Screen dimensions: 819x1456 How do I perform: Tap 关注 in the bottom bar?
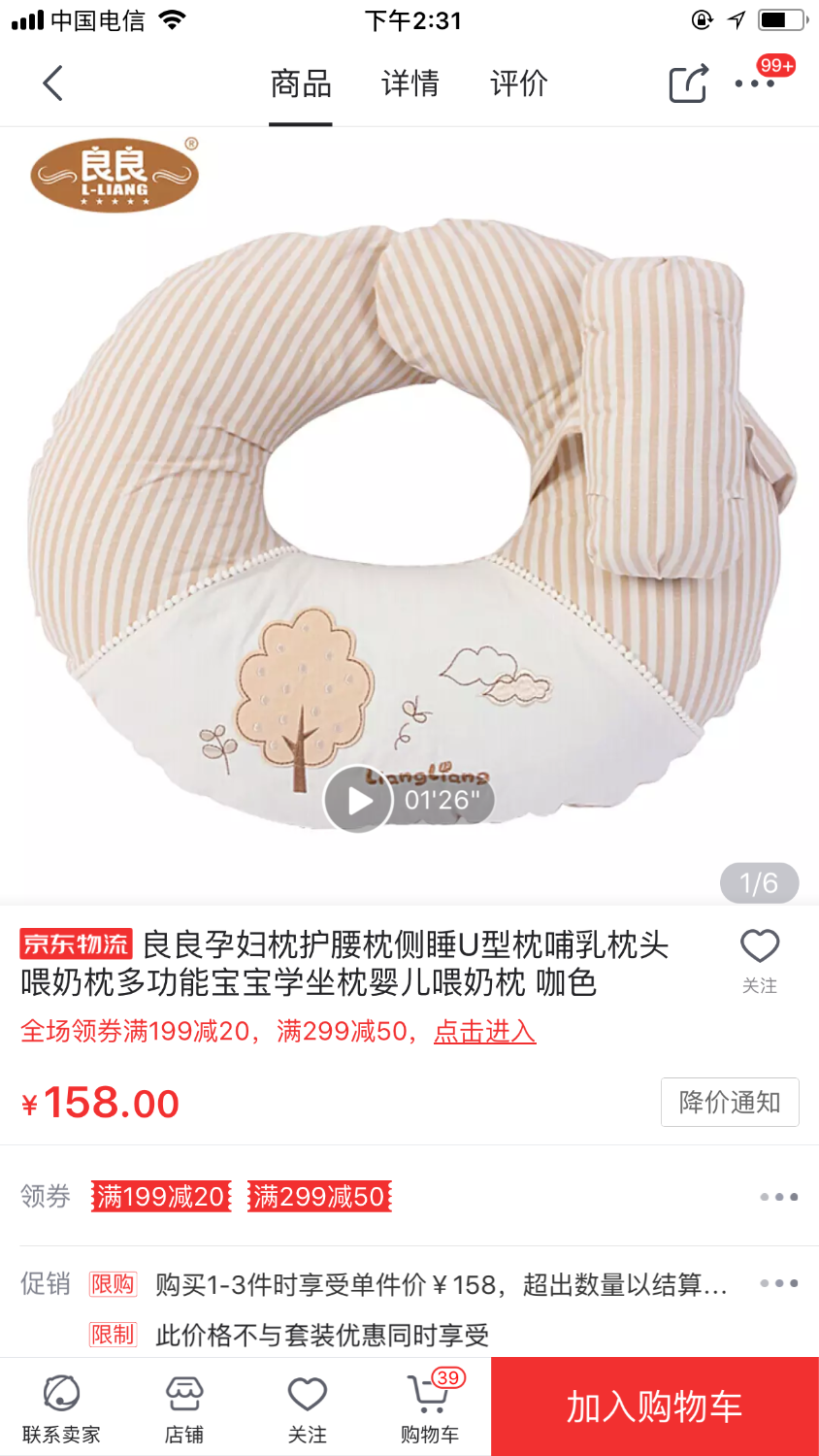pyautogui.click(x=307, y=1406)
